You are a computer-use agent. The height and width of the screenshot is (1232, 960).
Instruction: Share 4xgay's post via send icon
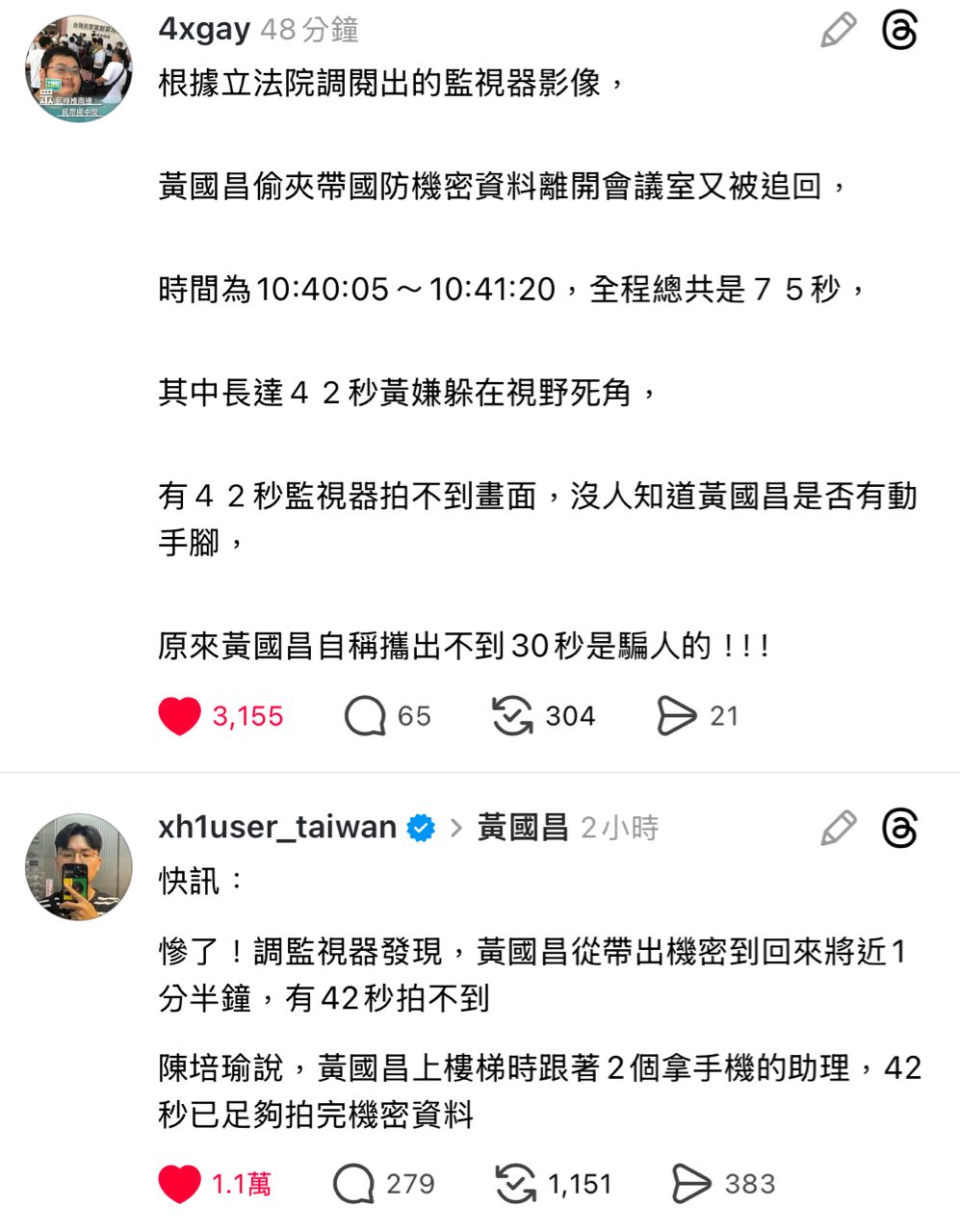pyautogui.click(x=676, y=716)
